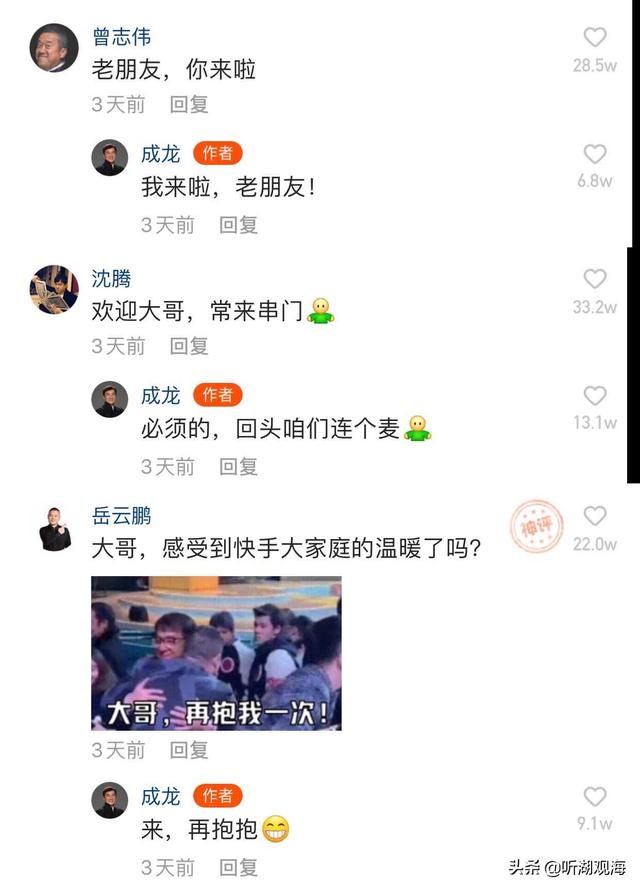Viewport: 640px width, 890px height.
Task: Like 岳云鹏's comment
Action: [595, 517]
